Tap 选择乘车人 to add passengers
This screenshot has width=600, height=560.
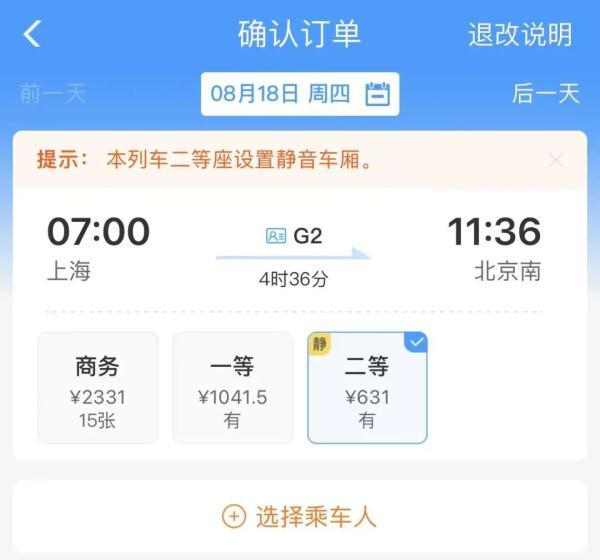[x=300, y=517]
